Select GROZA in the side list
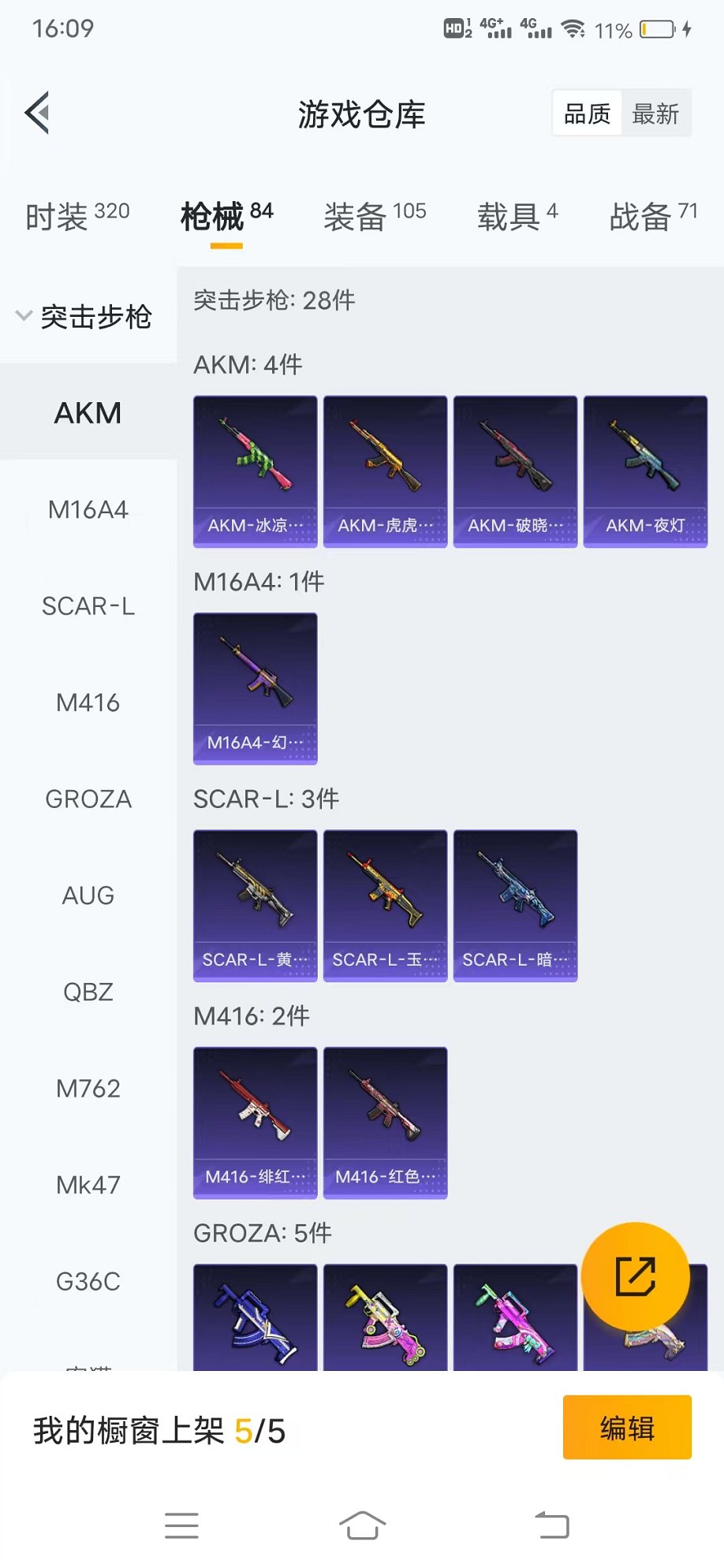 [x=88, y=799]
